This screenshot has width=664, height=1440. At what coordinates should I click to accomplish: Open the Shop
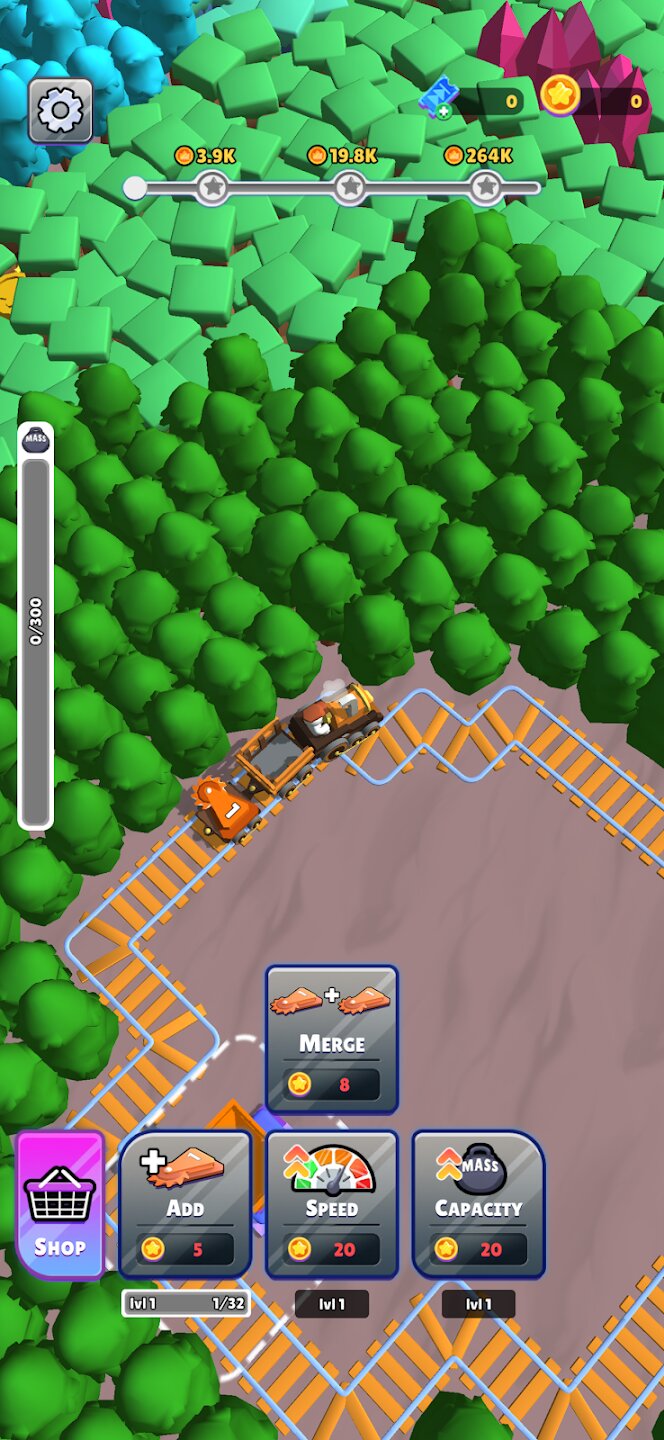(x=60, y=1204)
